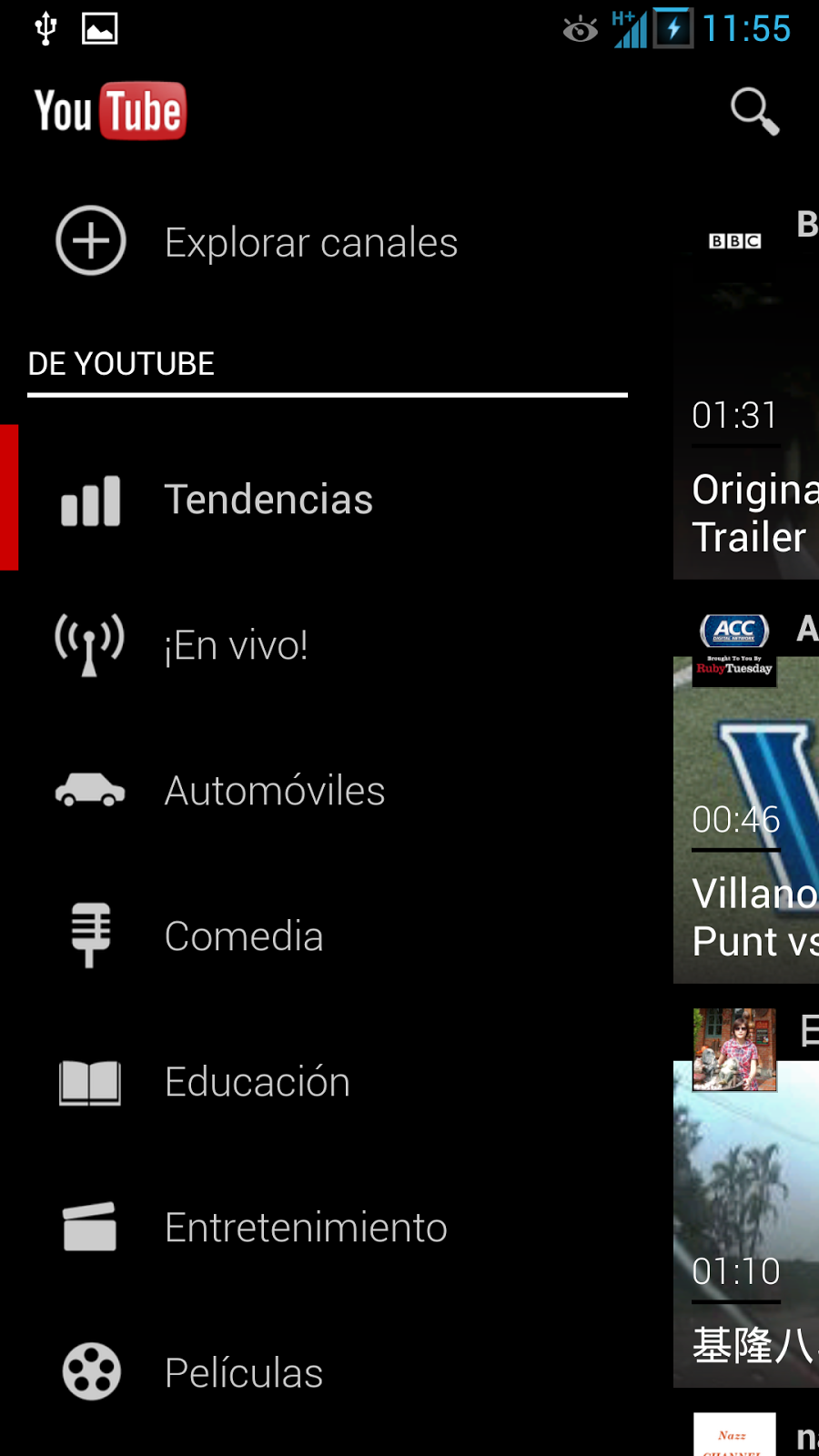819x1456 pixels.
Task: Open the Películas category
Action: pos(244,1373)
